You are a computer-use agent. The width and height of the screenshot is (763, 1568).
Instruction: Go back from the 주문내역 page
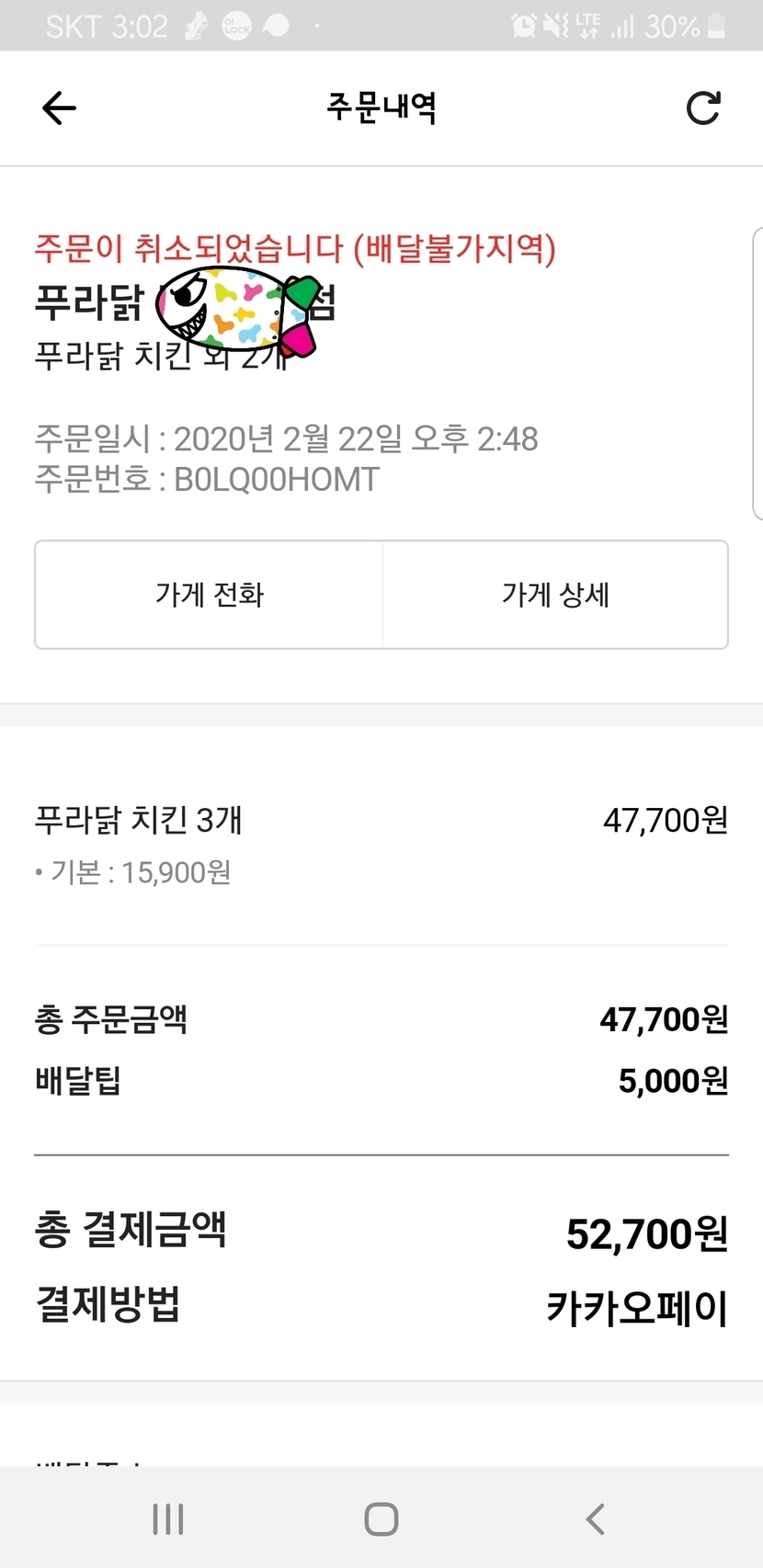coord(59,108)
